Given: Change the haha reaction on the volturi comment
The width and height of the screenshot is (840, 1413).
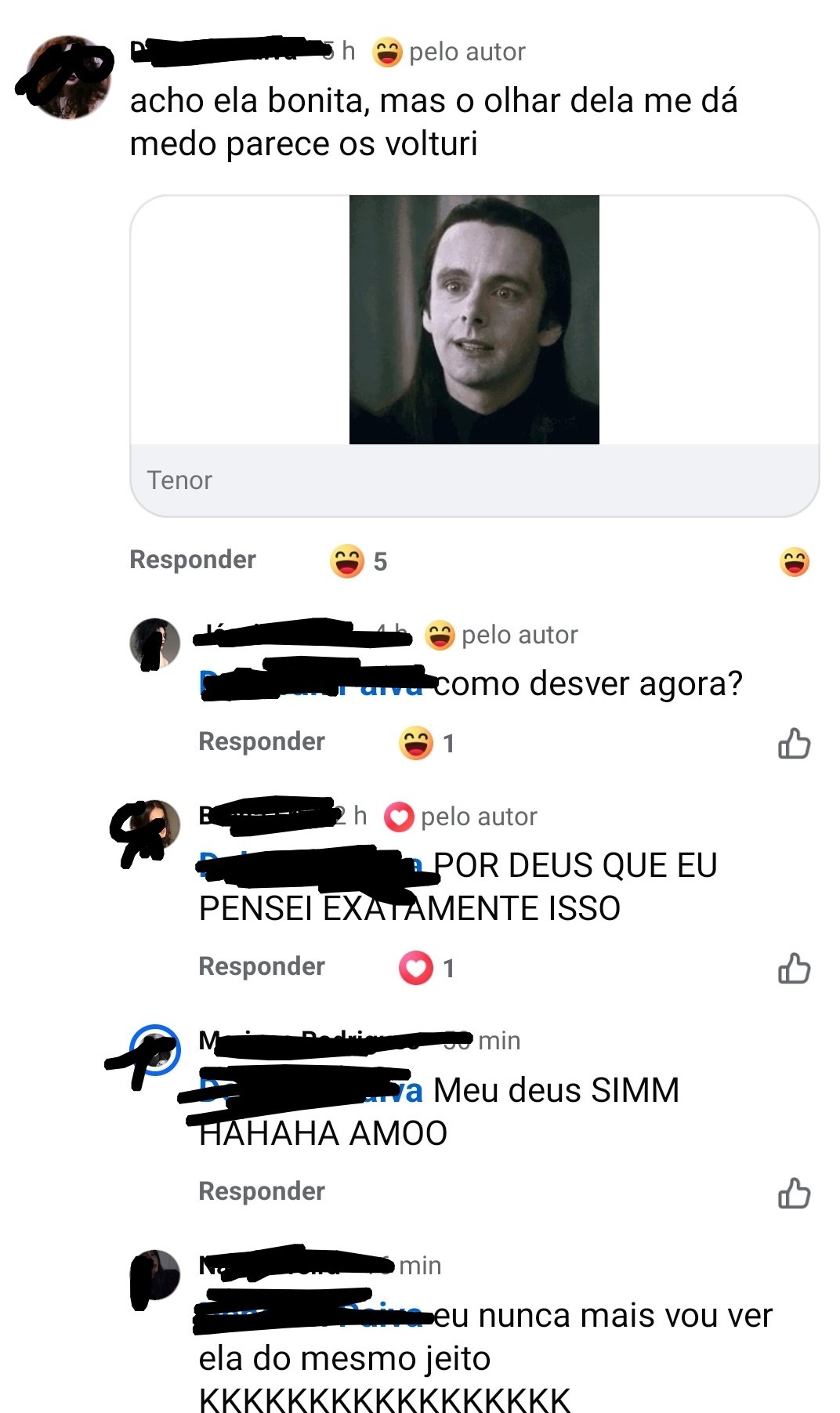Looking at the screenshot, I should tap(794, 562).
